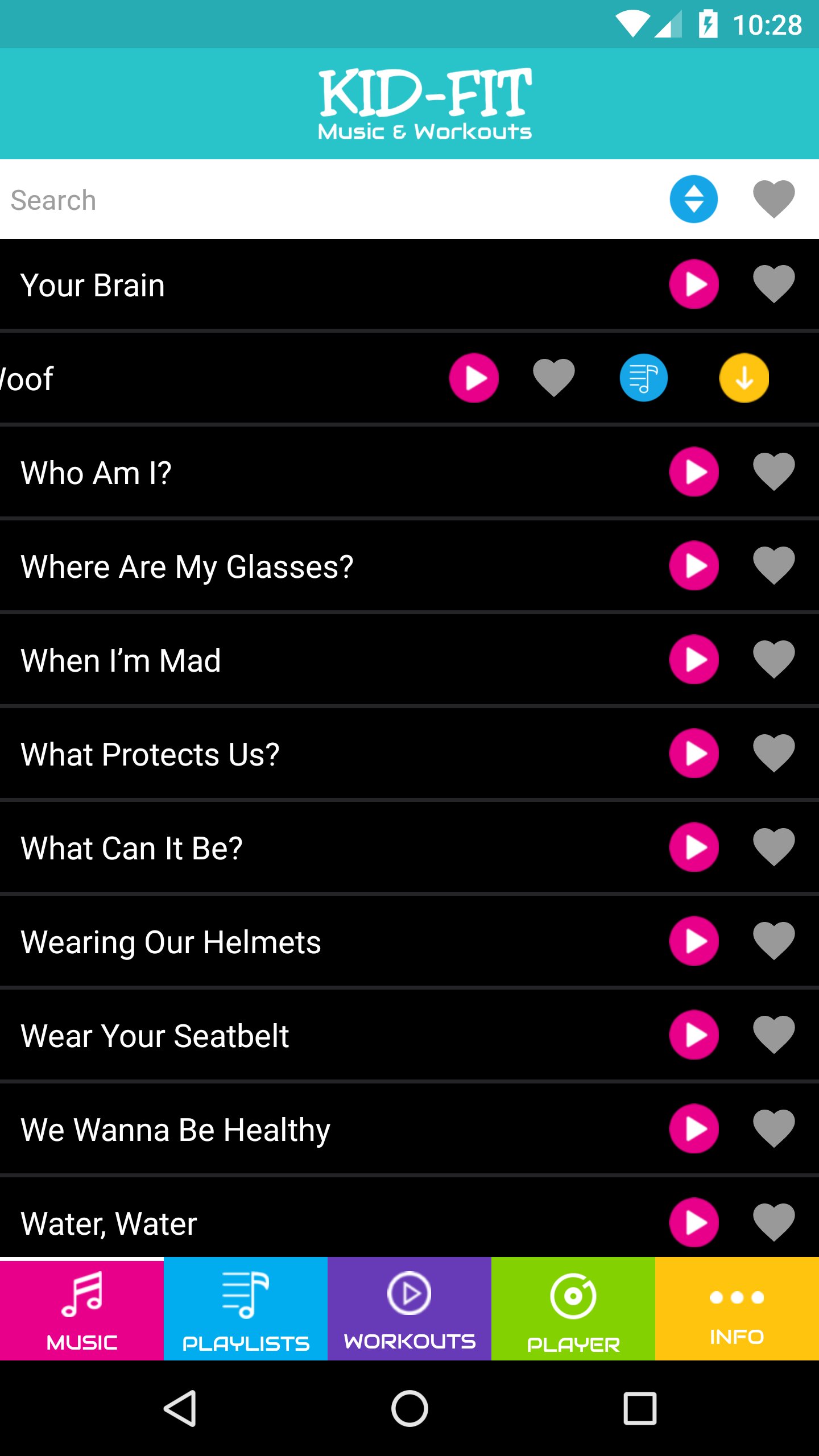Screen dimensions: 819x1456
Task: Show all favorited songs
Action: tap(773, 199)
